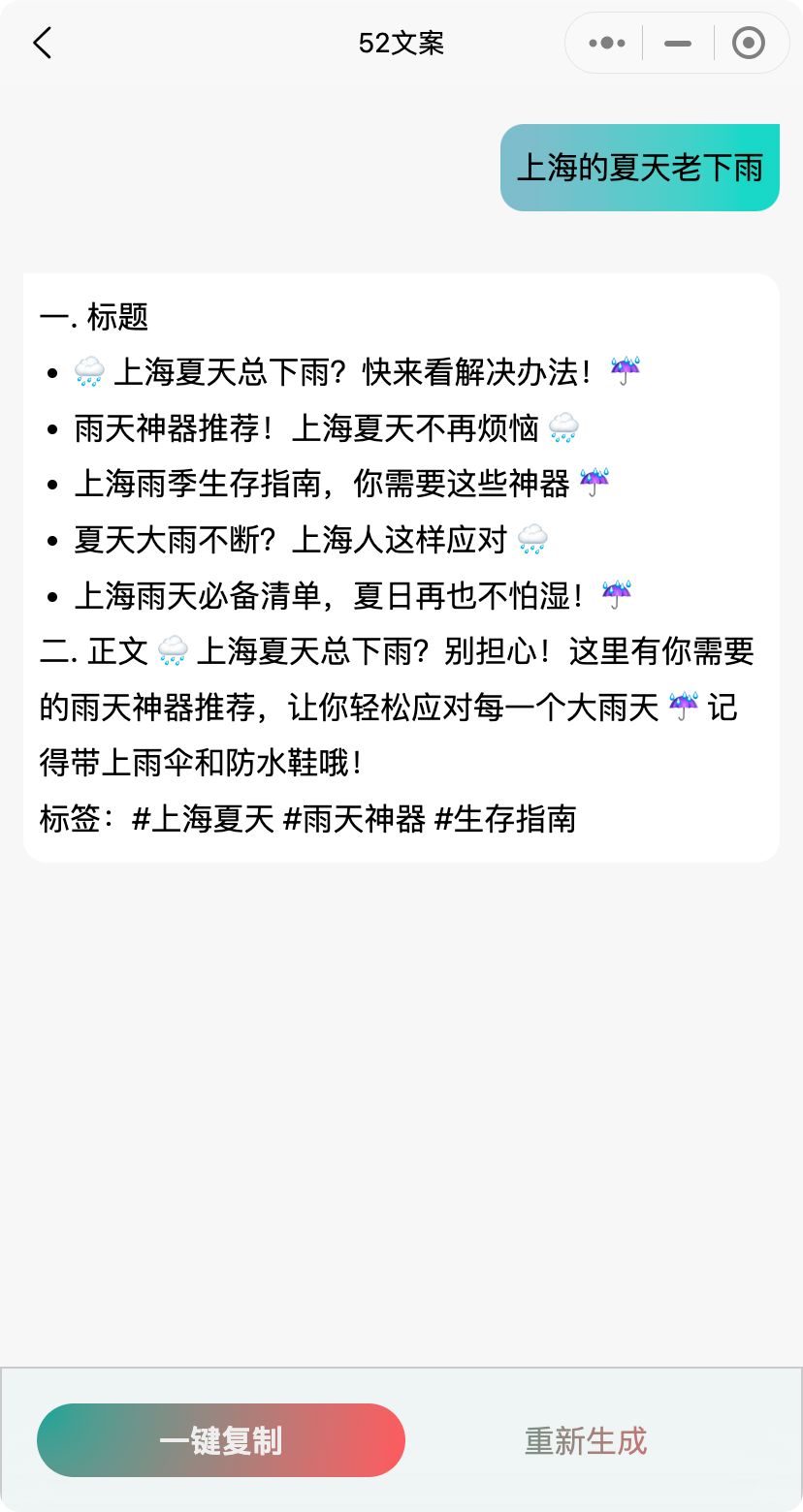Image resolution: width=803 pixels, height=1512 pixels.
Task: Tap 一键复制 to copy the text
Action: [x=221, y=1440]
